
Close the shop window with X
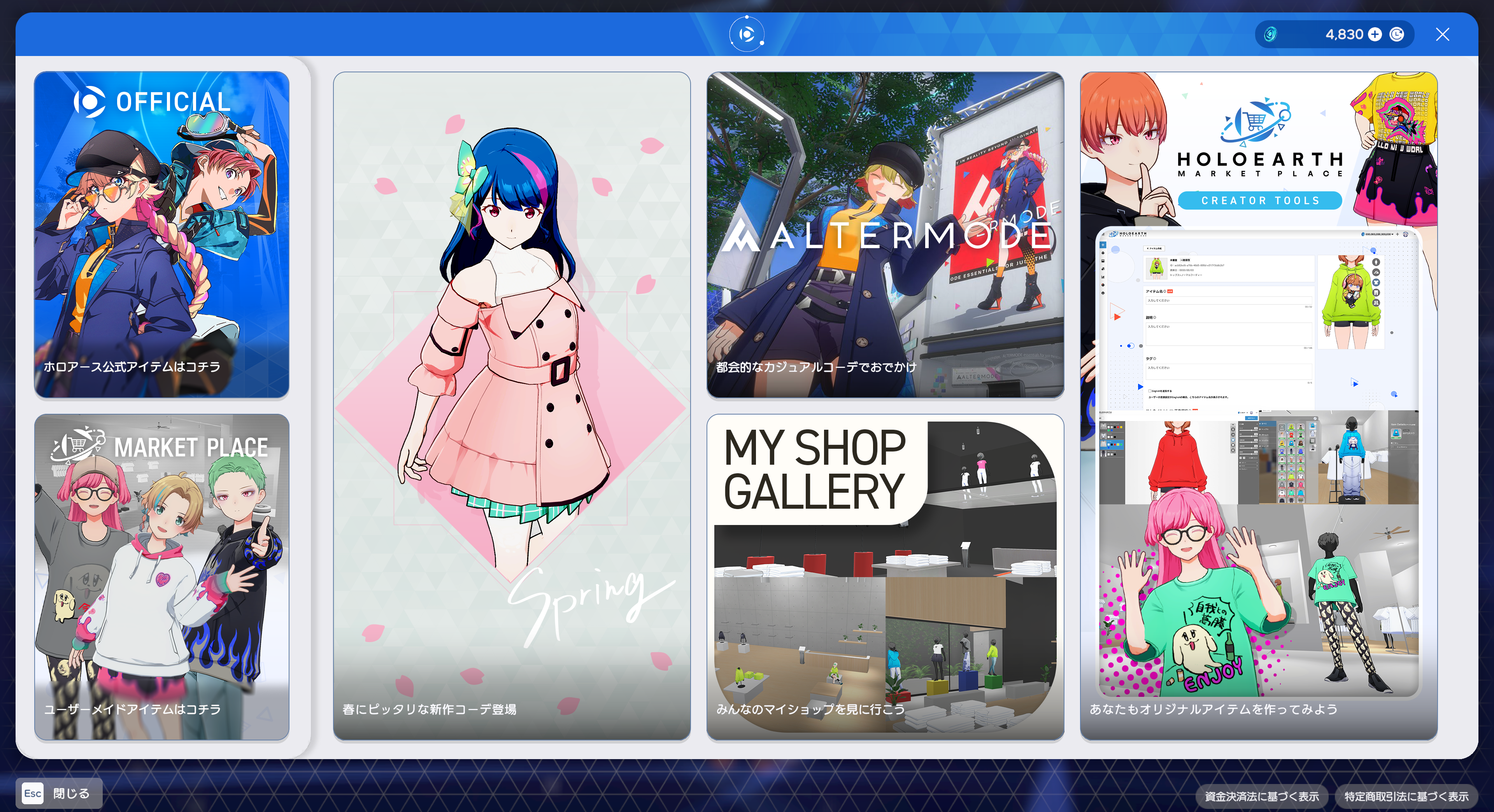[1442, 35]
